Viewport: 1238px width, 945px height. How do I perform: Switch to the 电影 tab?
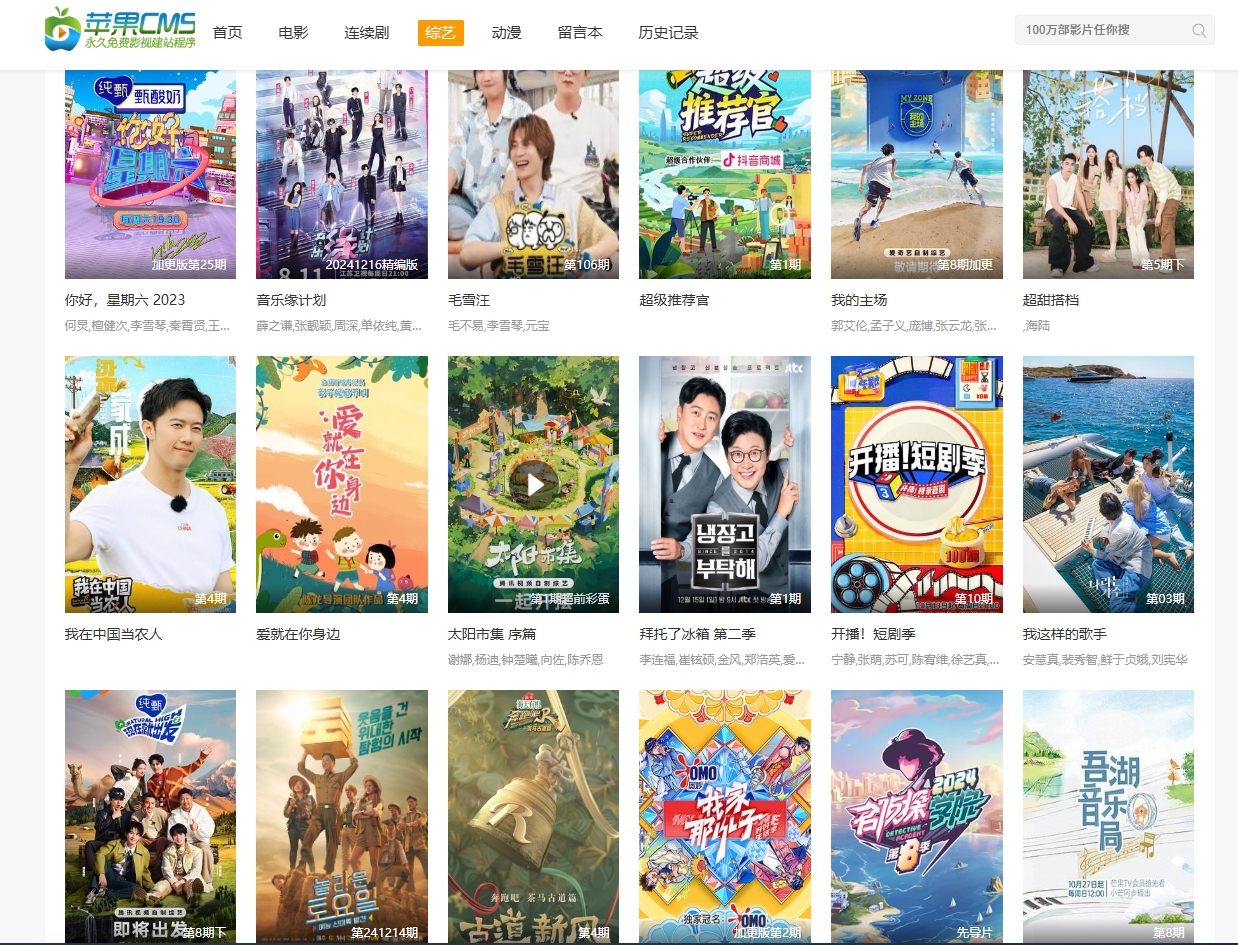(293, 33)
